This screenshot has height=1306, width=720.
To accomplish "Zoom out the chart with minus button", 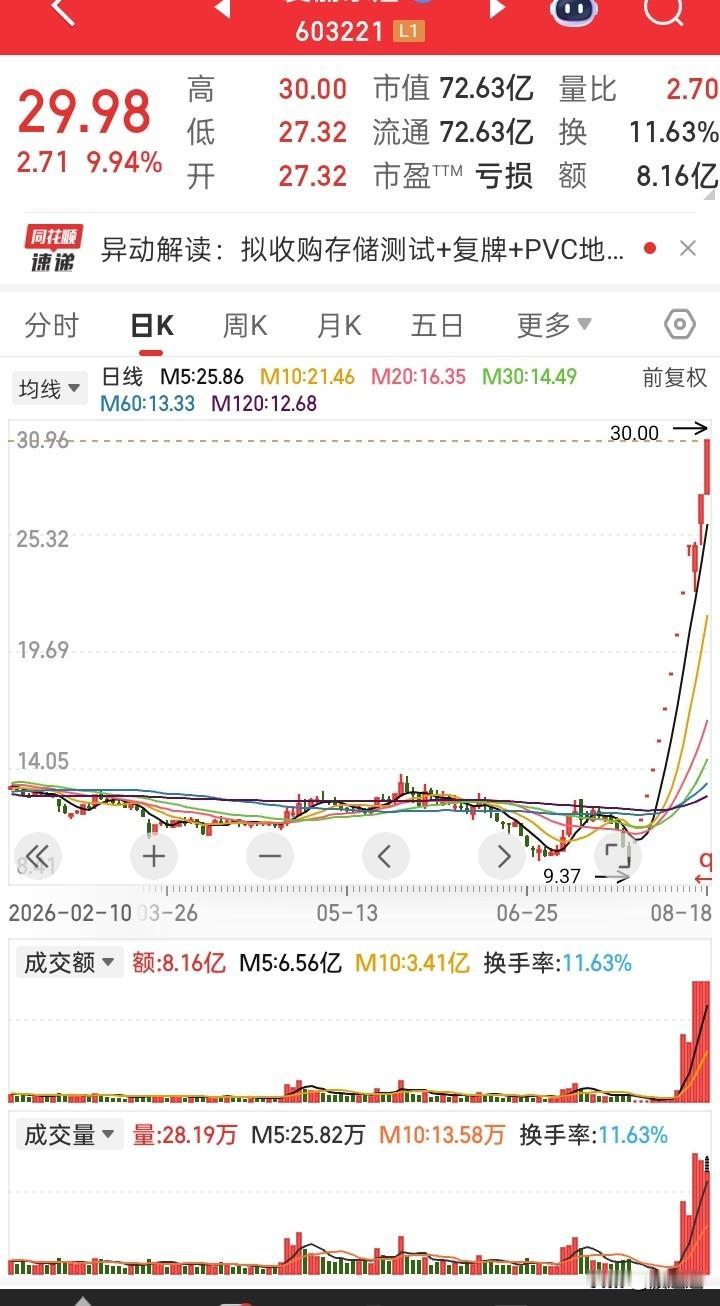I will [x=270, y=856].
